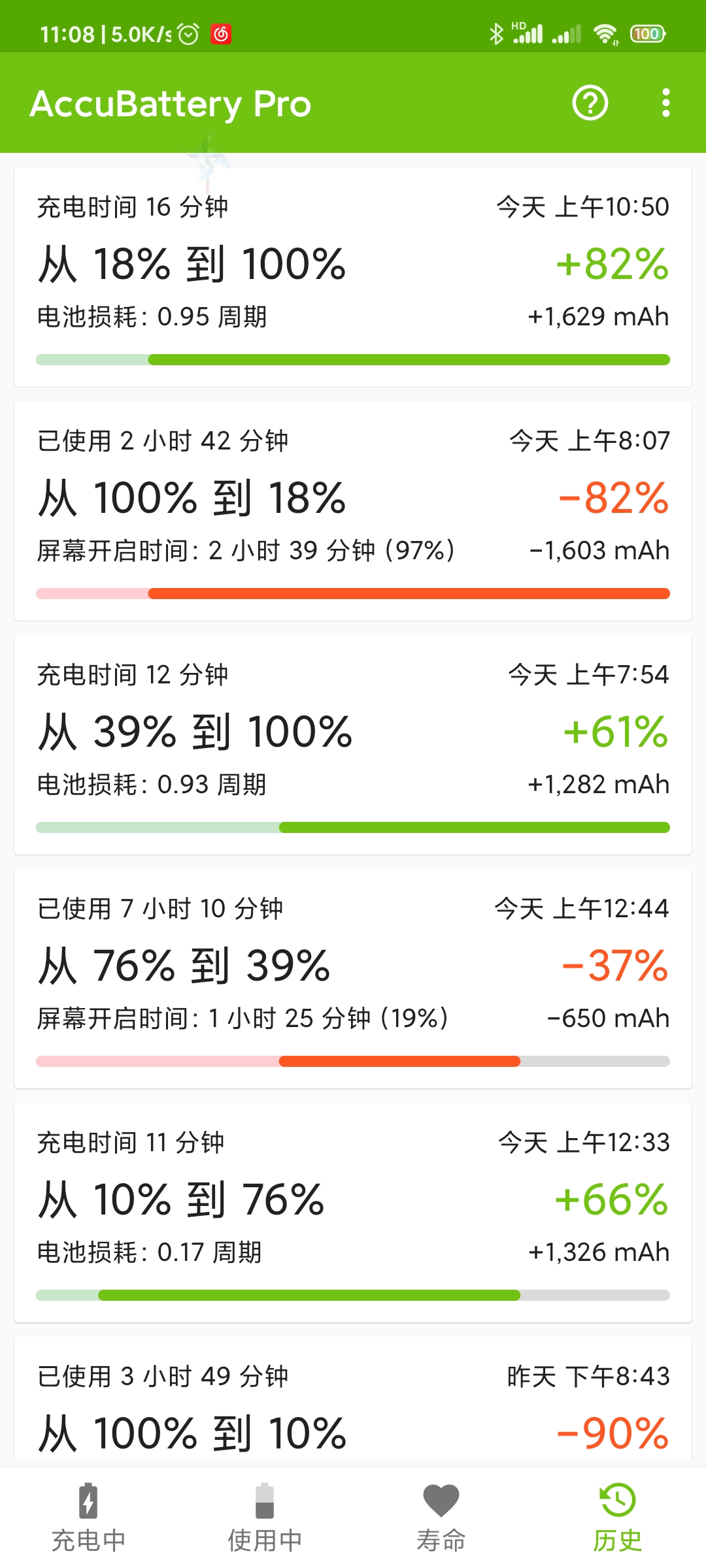View the 76% to 39% usage session
This screenshot has width=706, height=1568.
353,979
